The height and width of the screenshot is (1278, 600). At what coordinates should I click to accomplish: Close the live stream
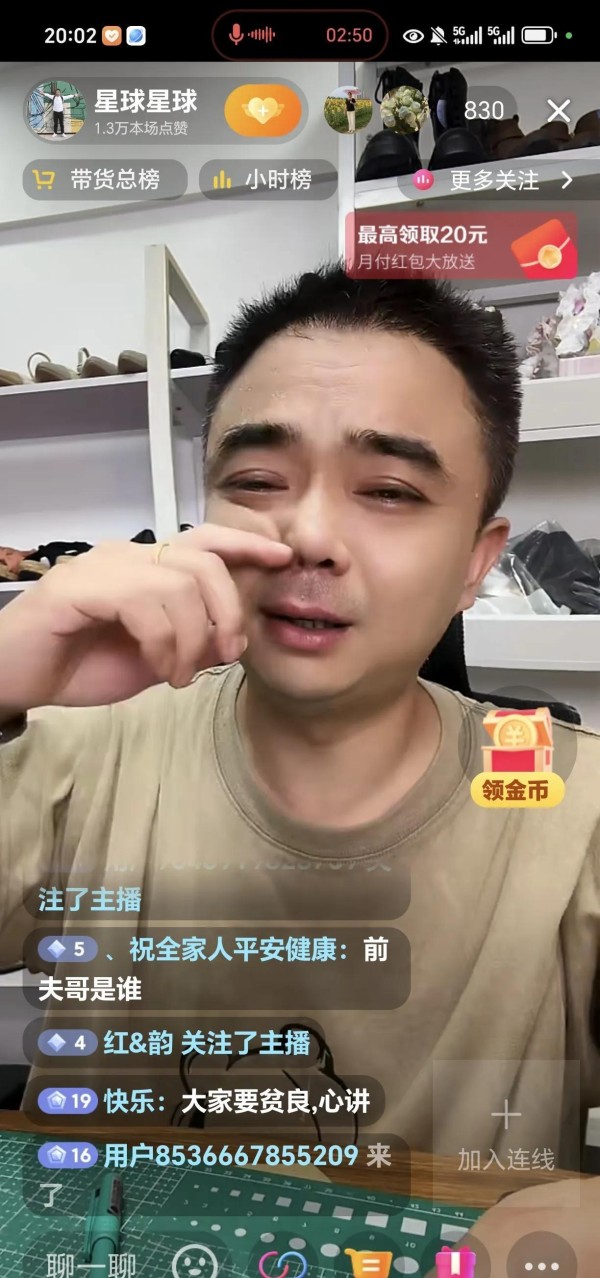click(x=558, y=110)
